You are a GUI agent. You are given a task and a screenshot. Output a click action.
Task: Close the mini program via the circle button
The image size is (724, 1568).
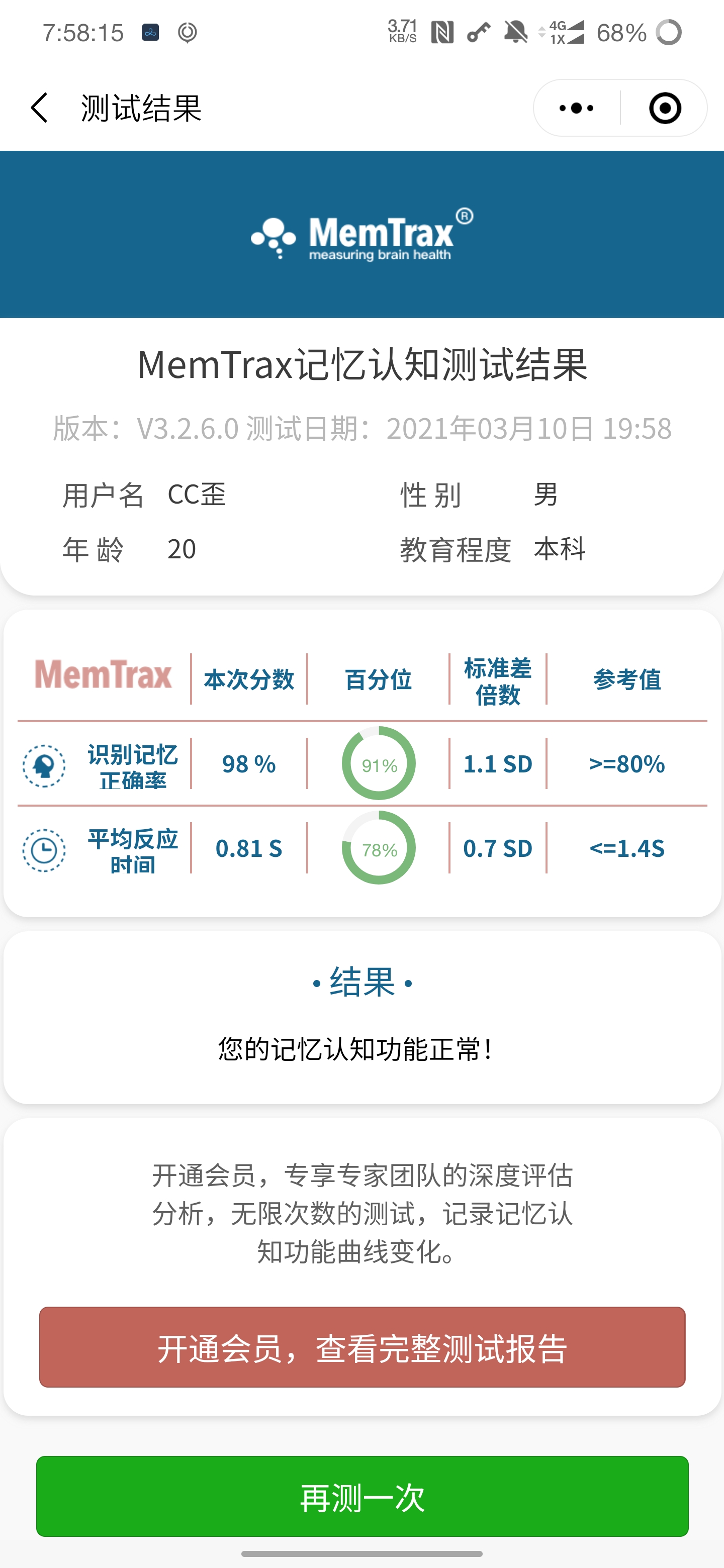coord(664,108)
